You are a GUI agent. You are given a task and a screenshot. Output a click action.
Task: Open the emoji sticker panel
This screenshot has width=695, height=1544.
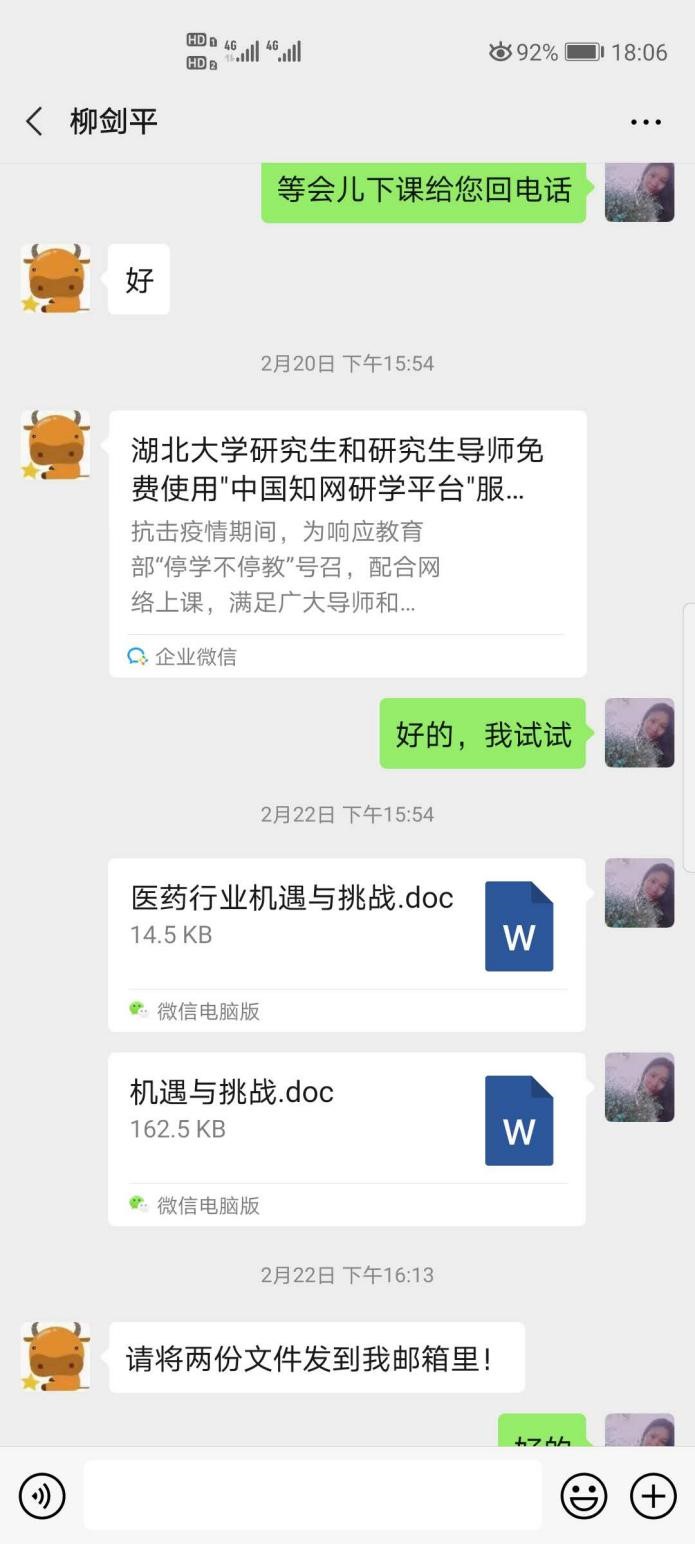point(583,1496)
